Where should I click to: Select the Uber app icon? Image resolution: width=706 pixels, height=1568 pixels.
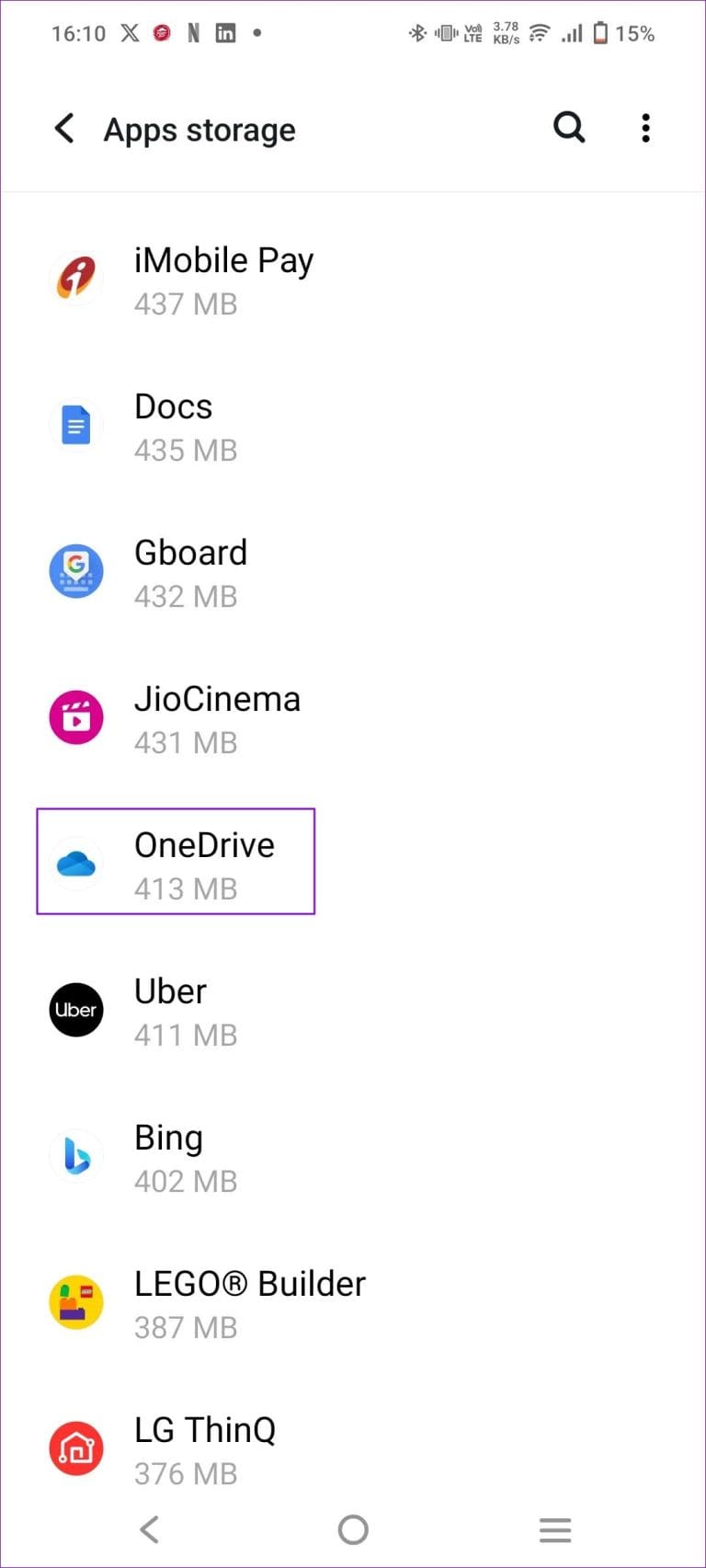pyautogui.click(x=75, y=1009)
